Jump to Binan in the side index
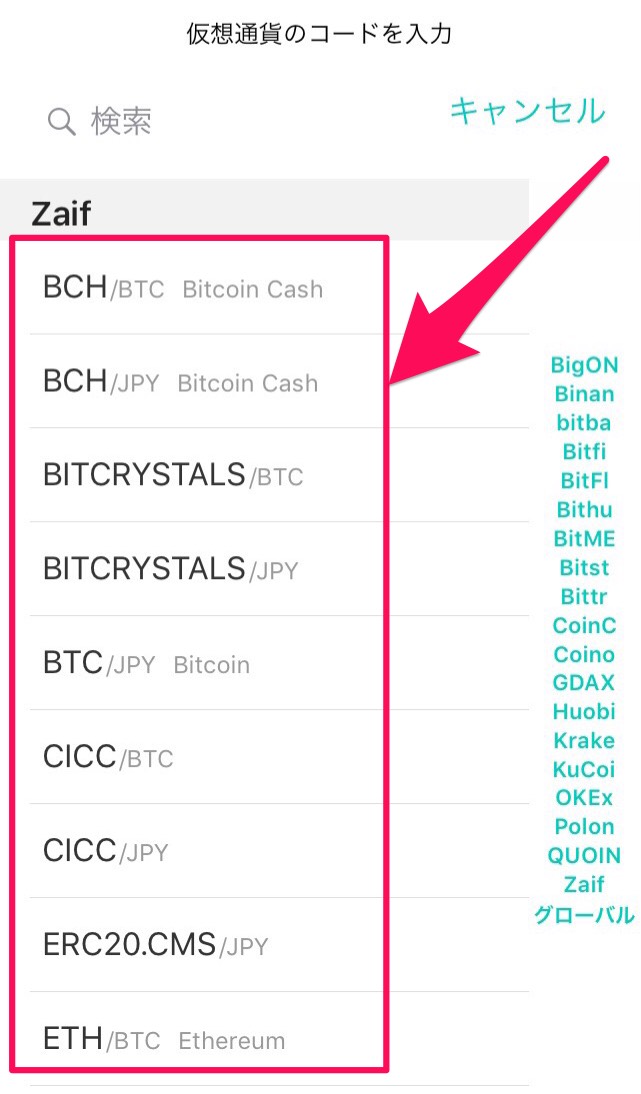The height and width of the screenshot is (1094, 641). [x=585, y=394]
